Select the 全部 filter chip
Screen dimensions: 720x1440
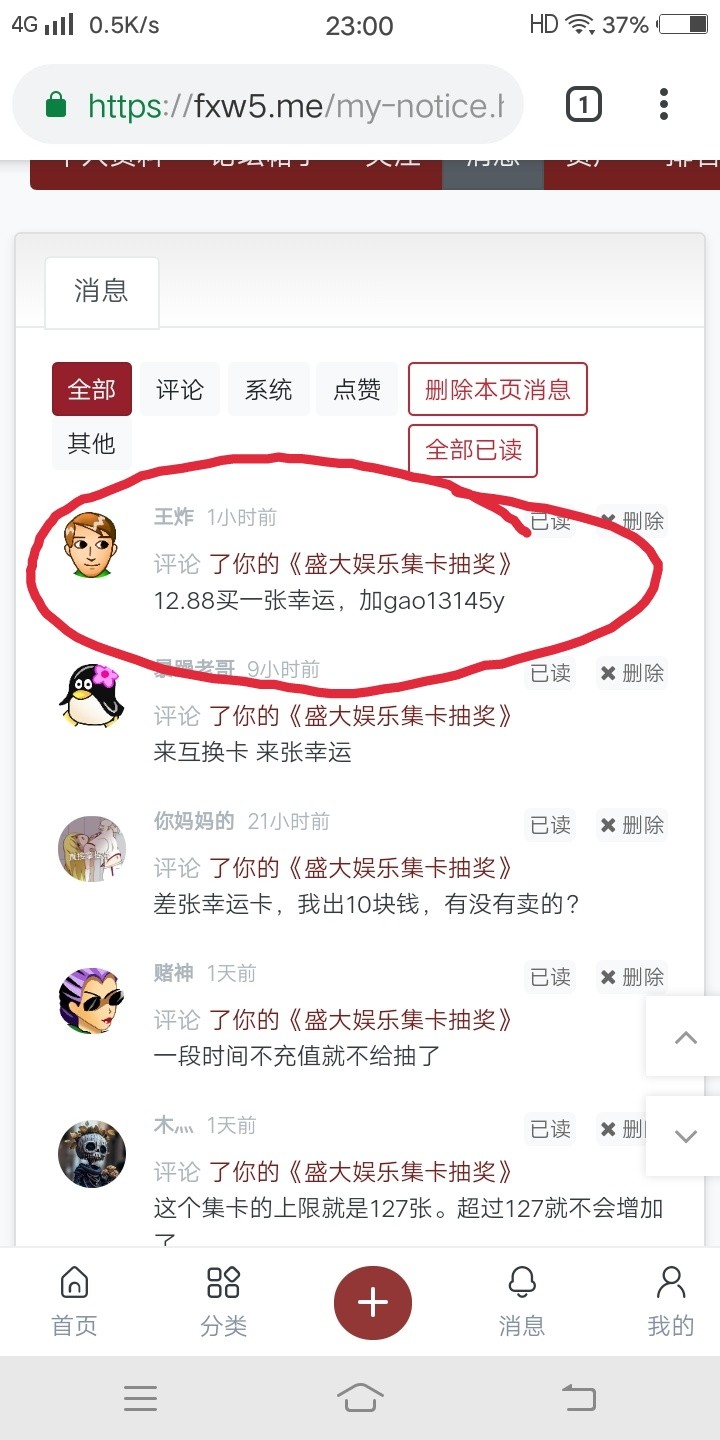91,389
